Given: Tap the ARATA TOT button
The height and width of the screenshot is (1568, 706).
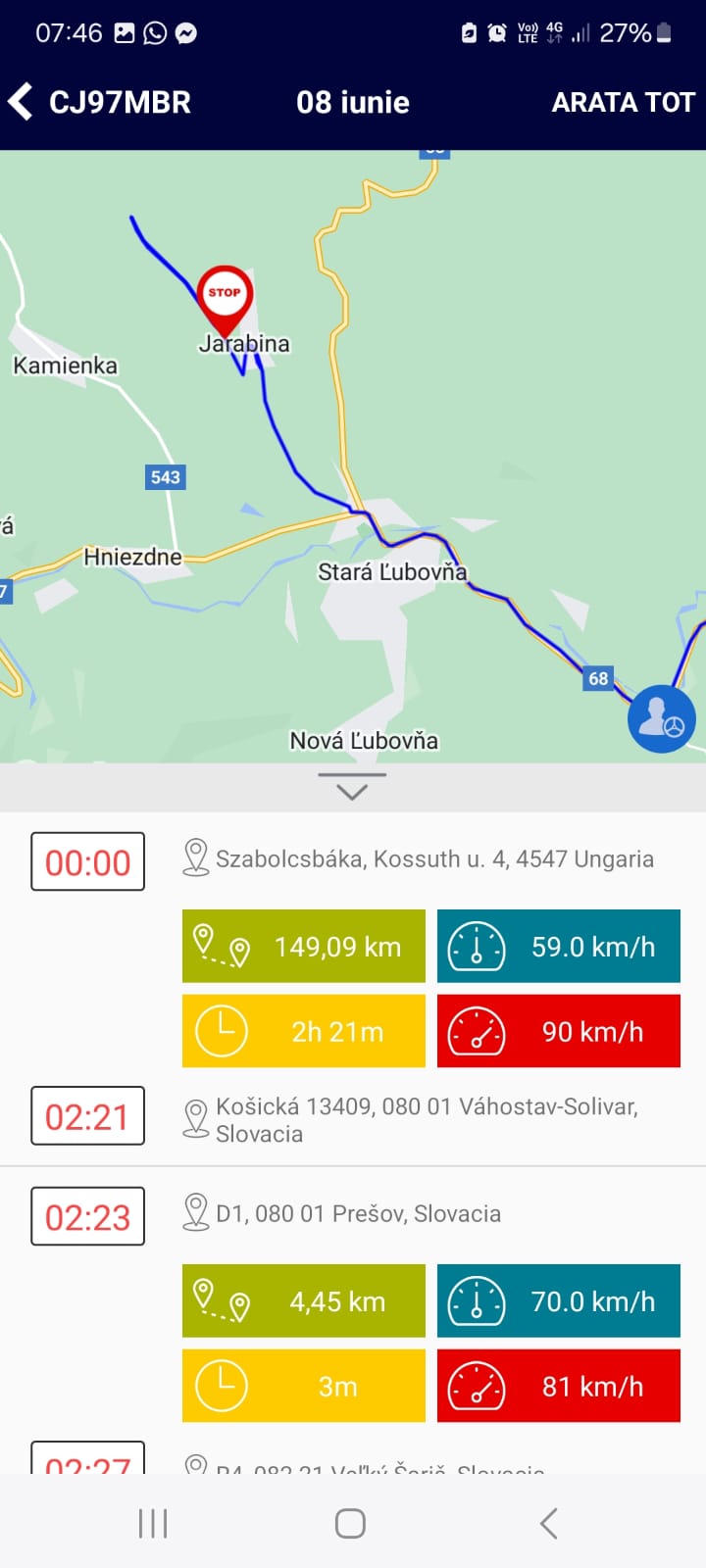Looking at the screenshot, I should pos(623,102).
